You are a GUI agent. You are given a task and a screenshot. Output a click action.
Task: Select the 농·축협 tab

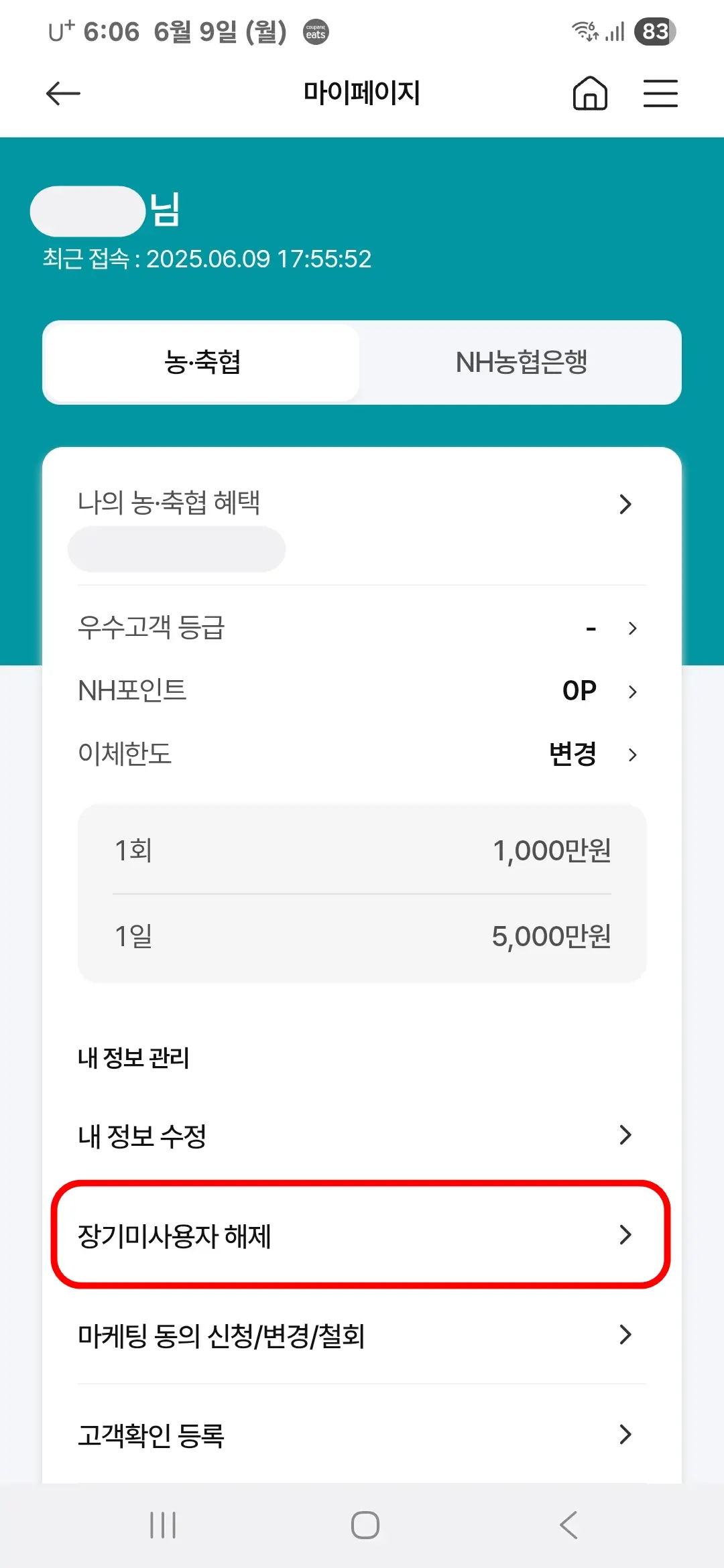[x=202, y=363]
